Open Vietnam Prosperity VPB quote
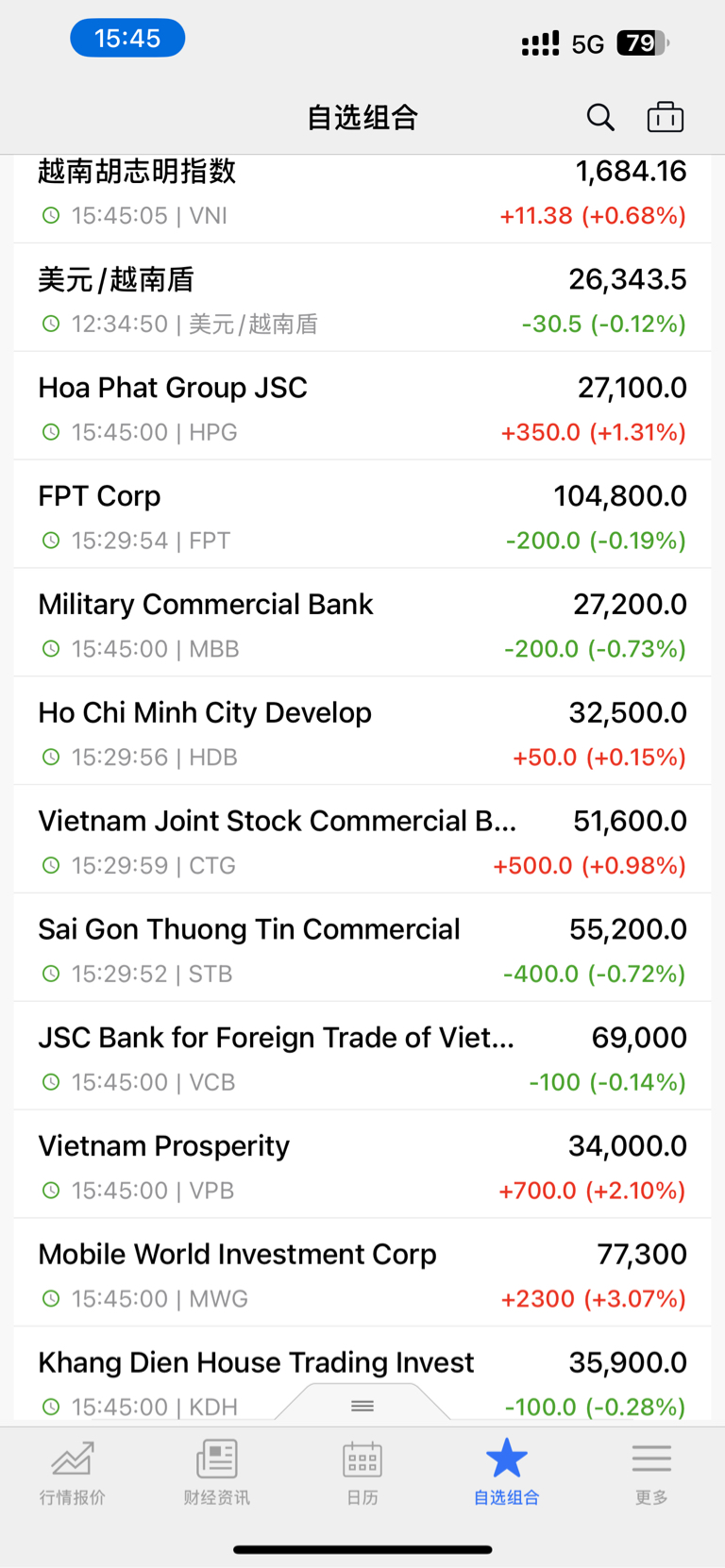Image resolution: width=725 pixels, height=1568 pixels. [362, 1165]
